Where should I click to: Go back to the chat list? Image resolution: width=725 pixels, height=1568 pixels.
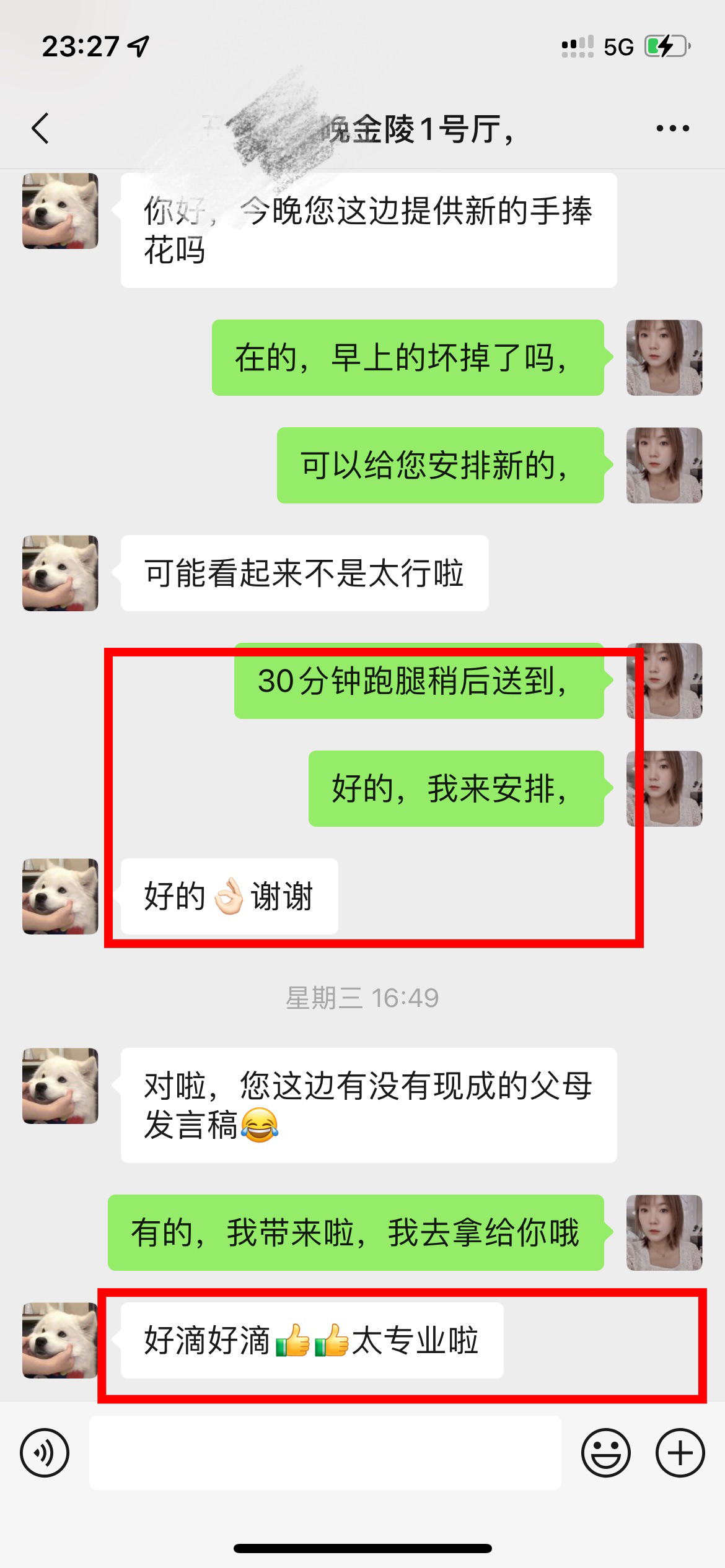(40, 129)
